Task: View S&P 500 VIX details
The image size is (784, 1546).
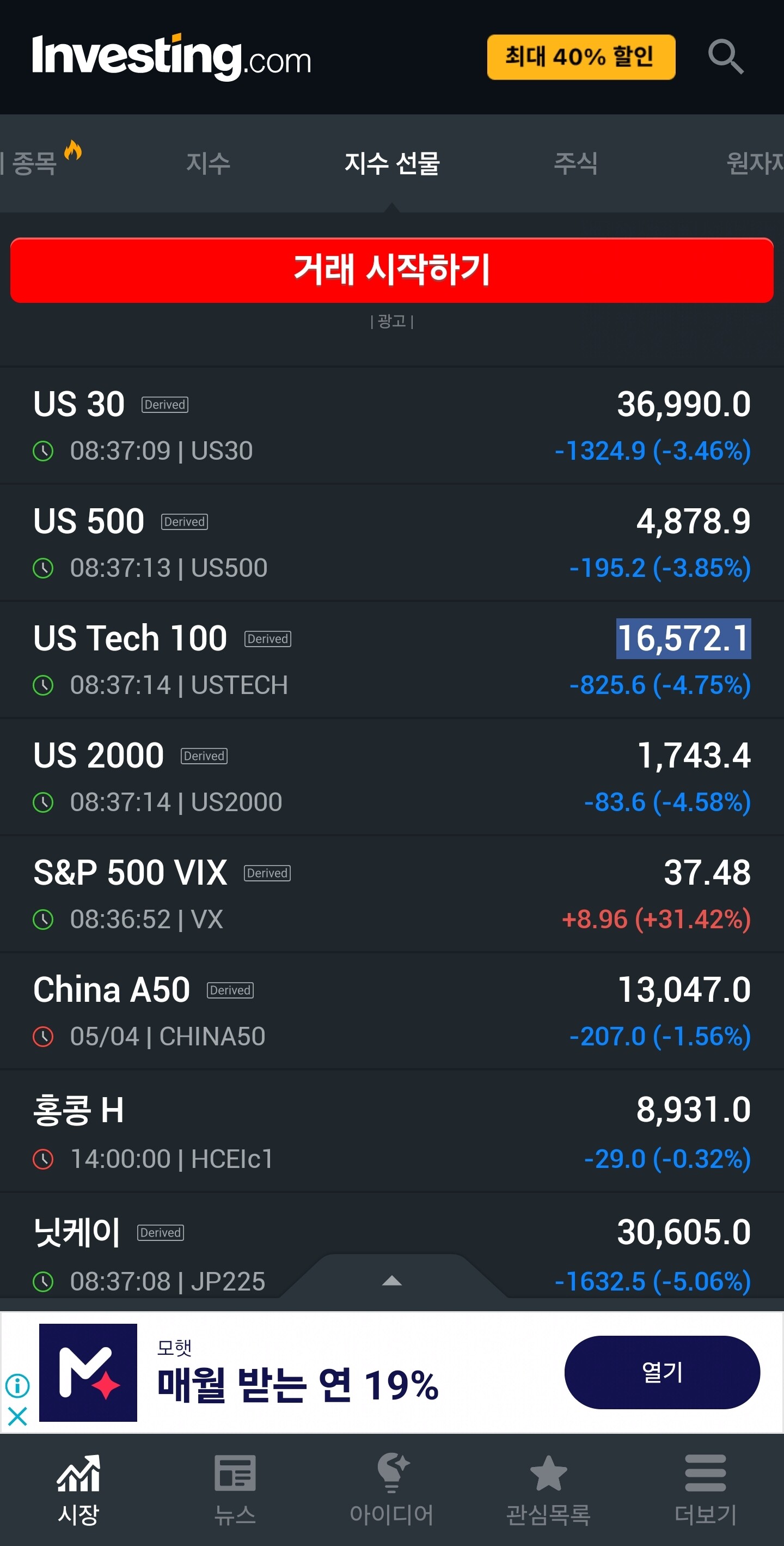Action: tap(391, 894)
